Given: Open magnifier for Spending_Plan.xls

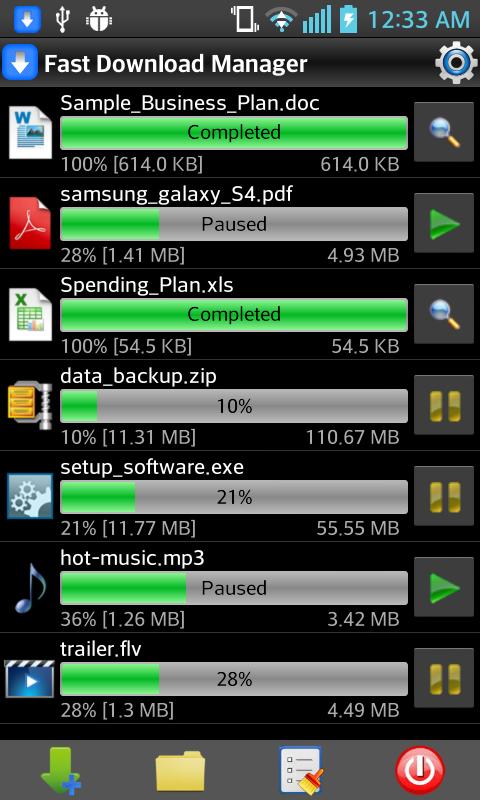Looking at the screenshot, I should 444,314.
